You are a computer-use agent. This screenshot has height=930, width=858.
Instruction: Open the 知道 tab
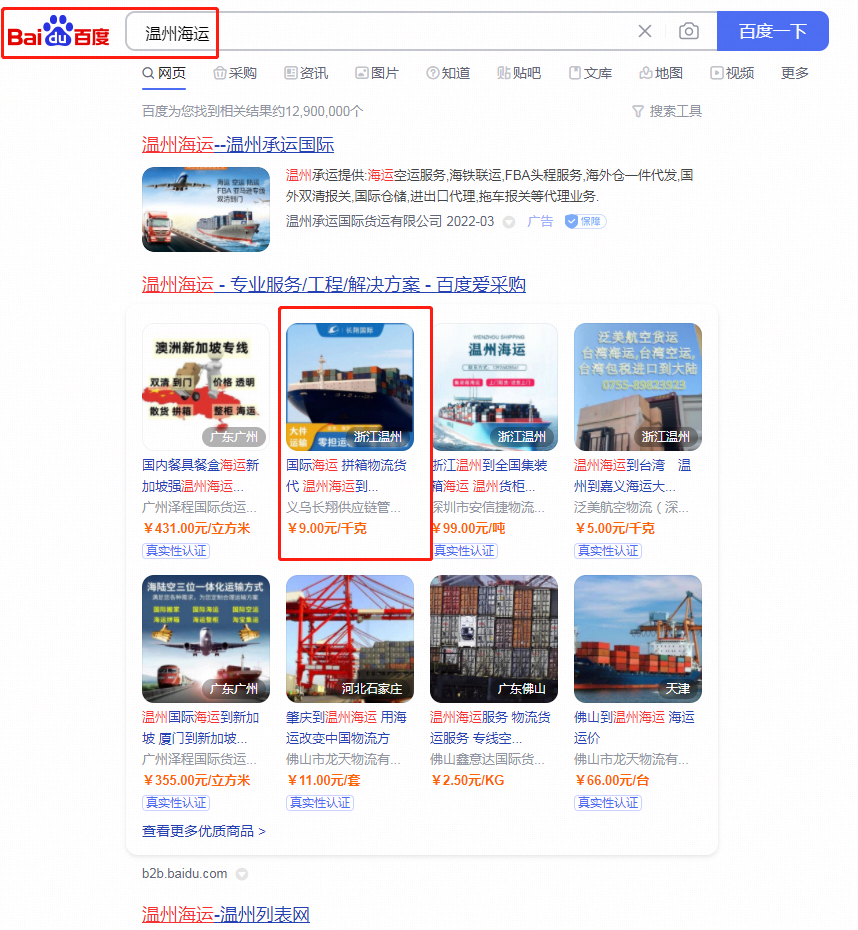(x=448, y=73)
